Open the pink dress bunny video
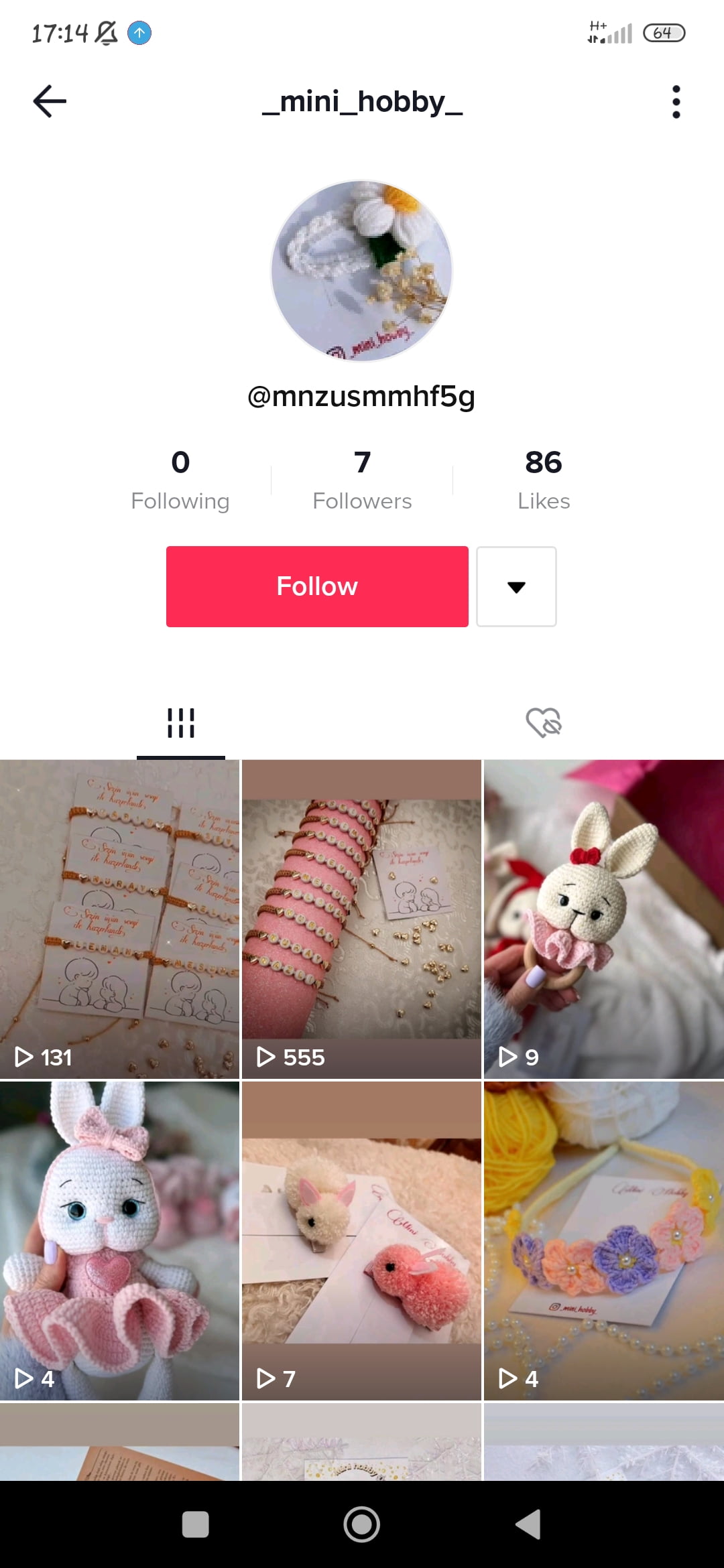The width and height of the screenshot is (724, 1568). click(x=119, y=1240)
